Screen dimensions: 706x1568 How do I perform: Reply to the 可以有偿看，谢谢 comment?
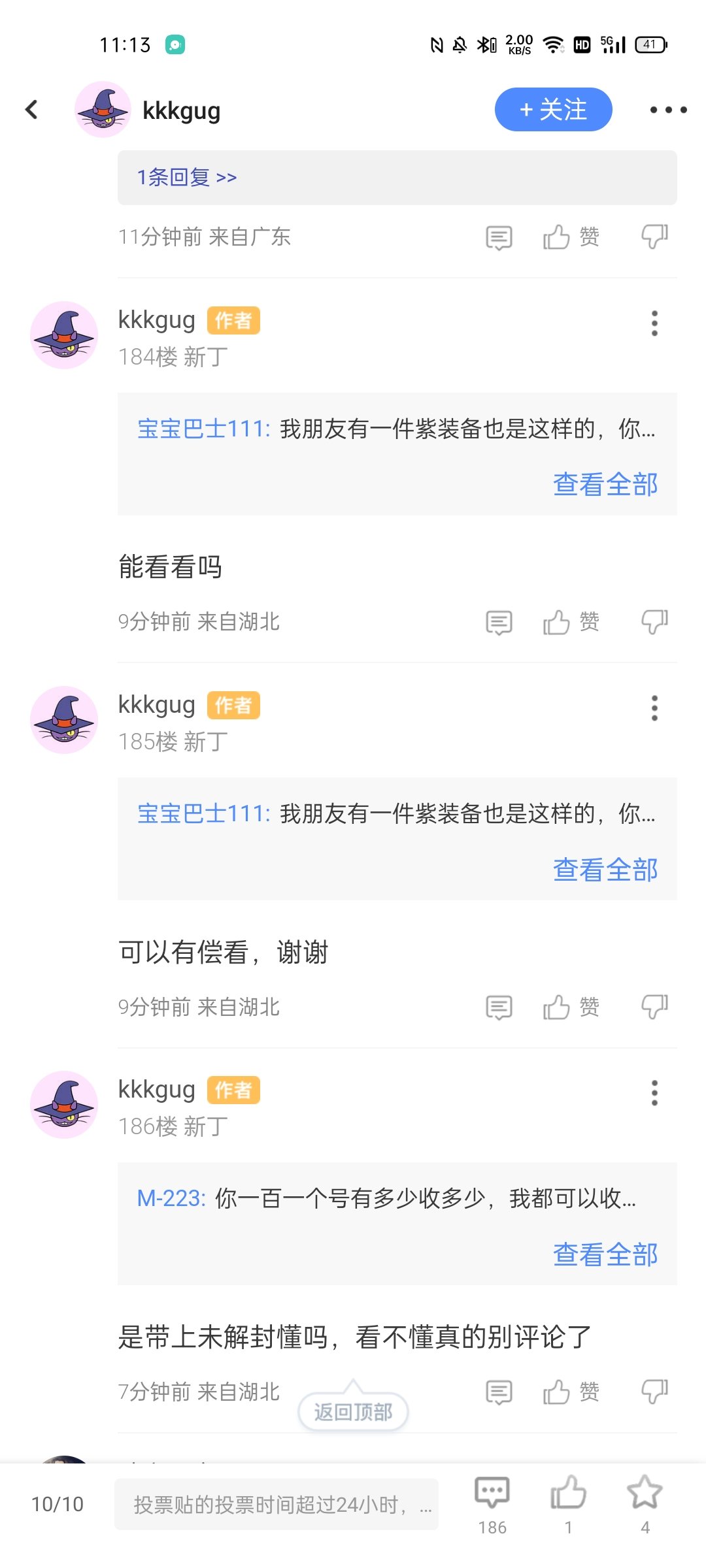click(x=499, y=1007)
